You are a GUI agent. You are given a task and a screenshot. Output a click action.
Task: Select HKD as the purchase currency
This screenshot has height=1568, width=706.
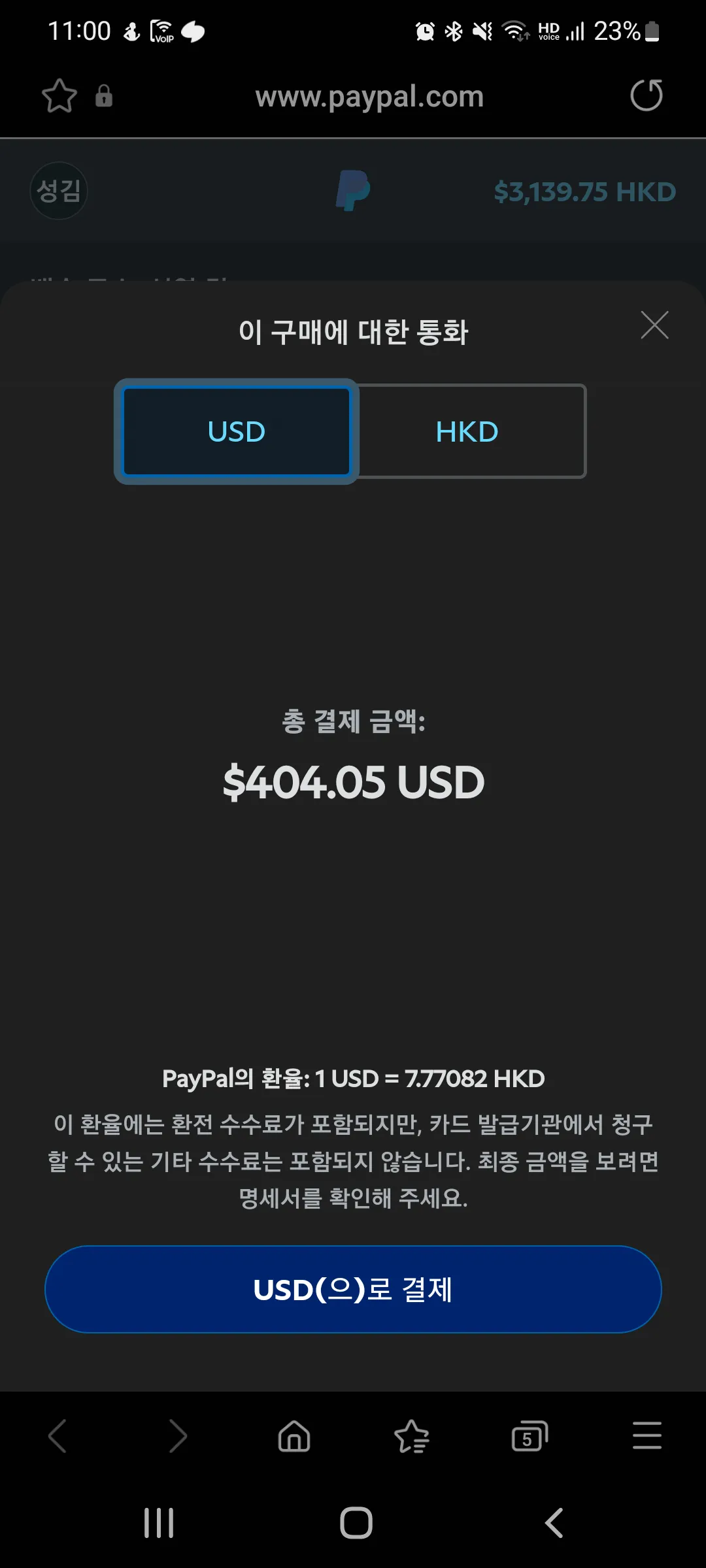(467, 431)
